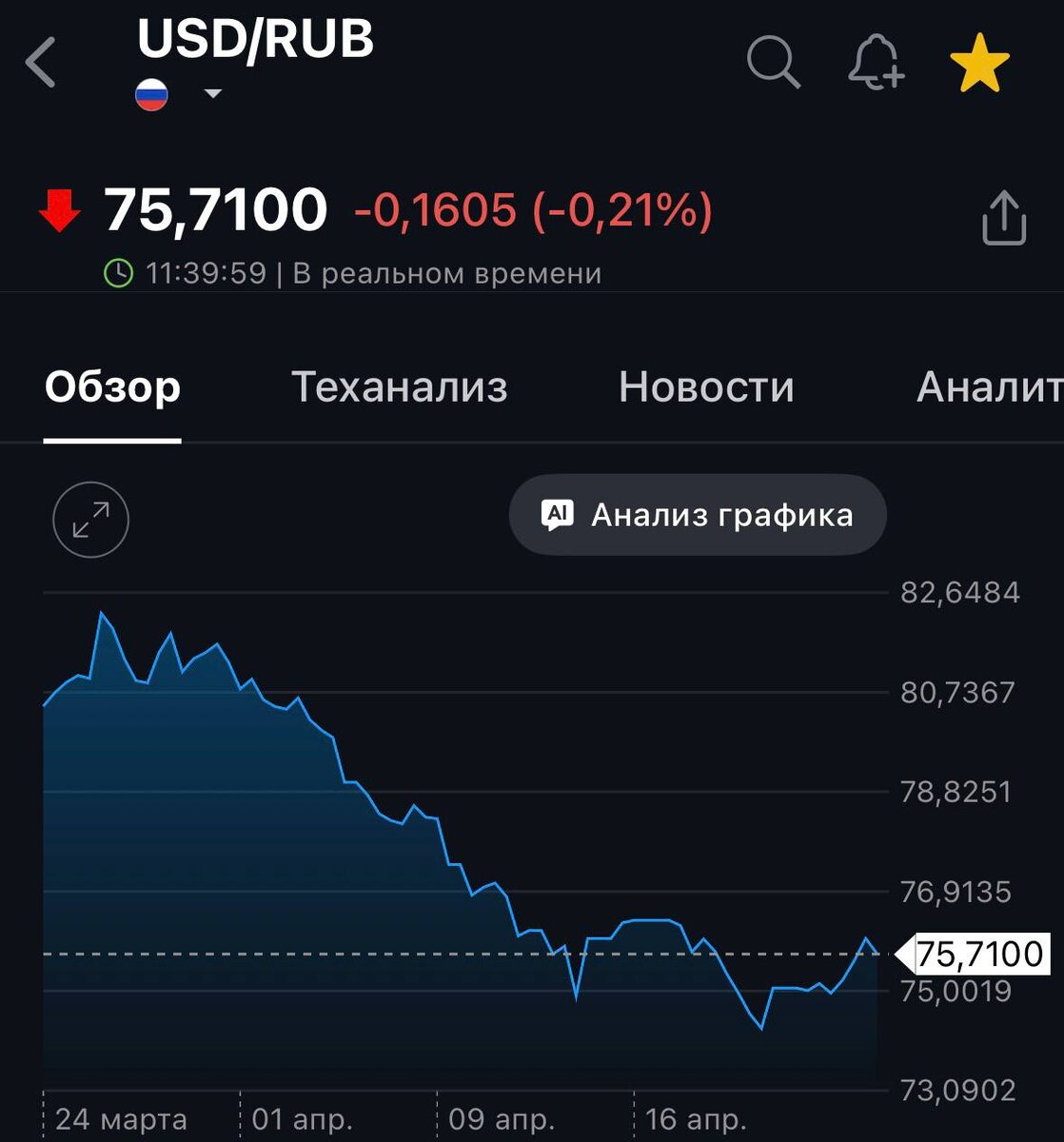Image resolution: width=1064 pixels, height=1142 pixels.
Task: Open the Аналит tab on the right
Action: tap(990, 386)
